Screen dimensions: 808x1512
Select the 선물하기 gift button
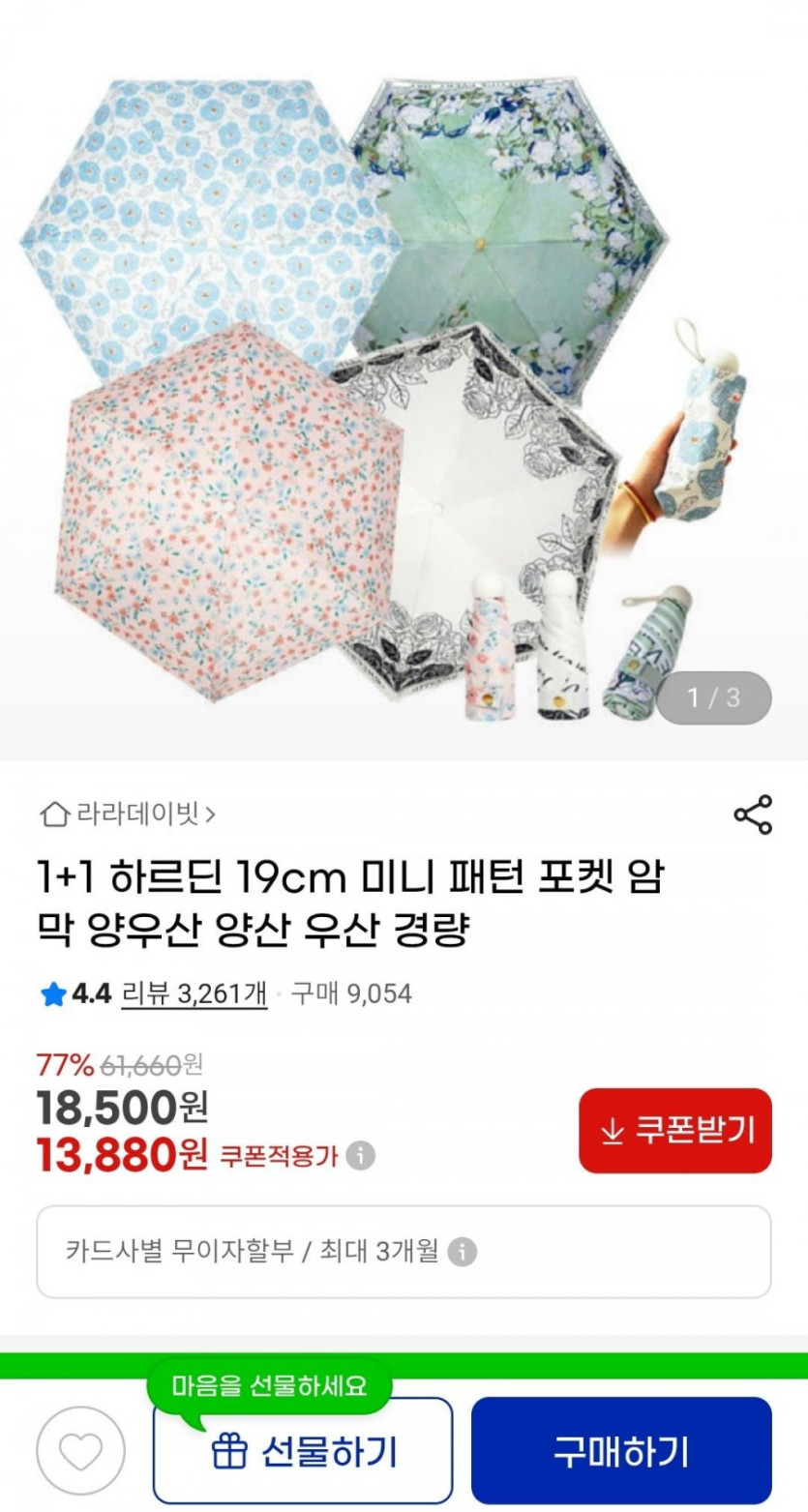tap(303, 1449)
